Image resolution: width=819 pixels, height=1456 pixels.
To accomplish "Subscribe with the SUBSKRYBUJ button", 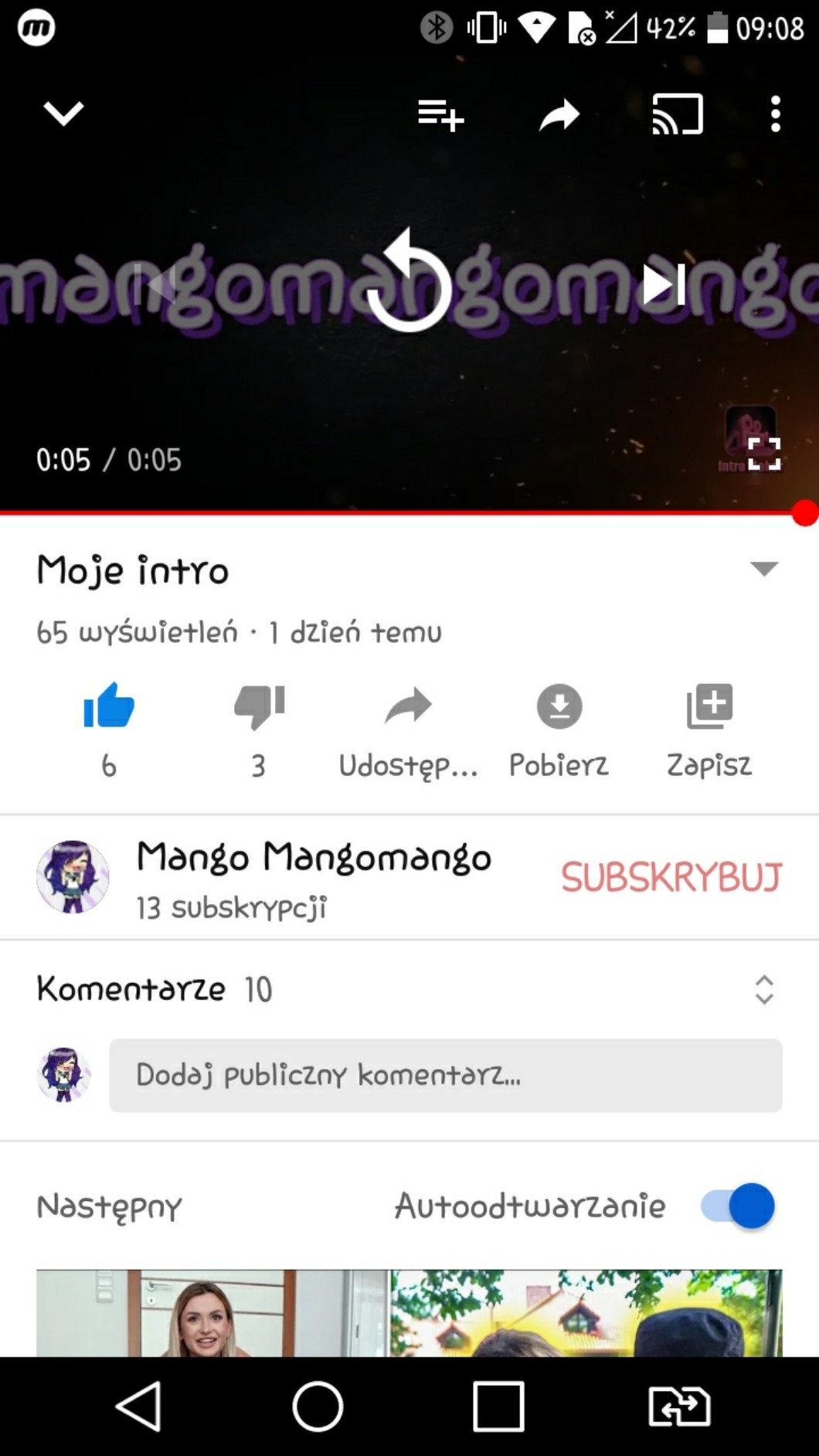I will (671, 877).
